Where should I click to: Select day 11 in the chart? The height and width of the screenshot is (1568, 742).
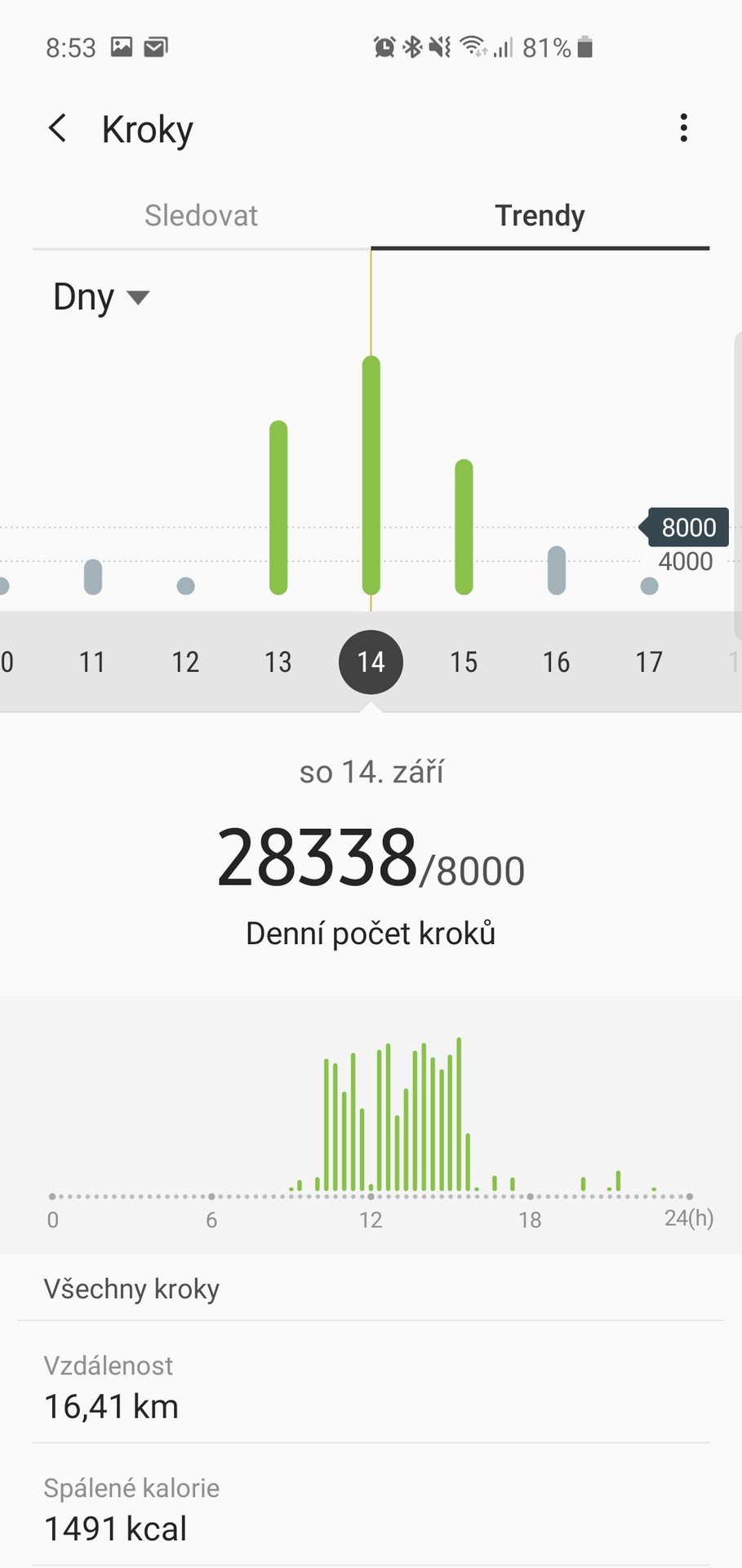92,661
